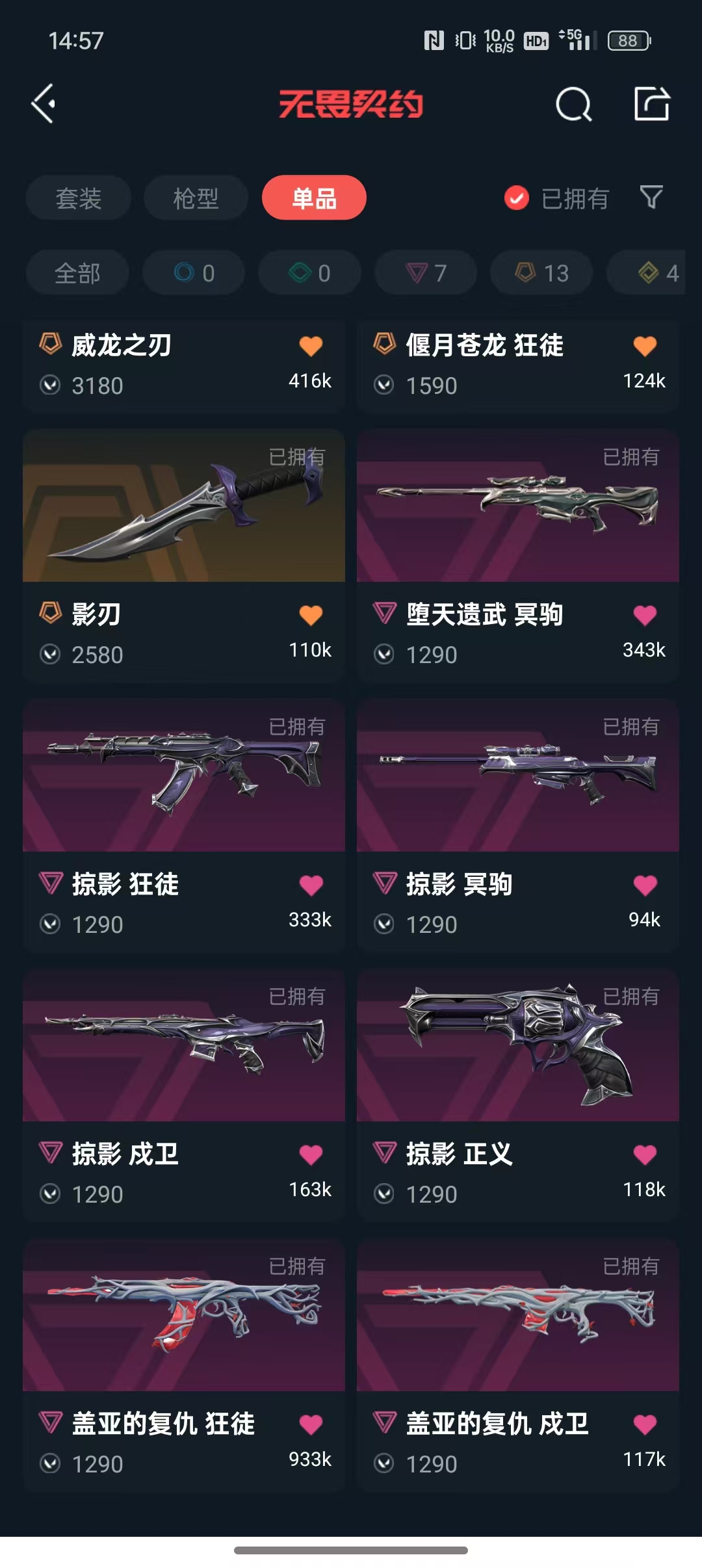
Task: Open the search icon
Action: pyautogui.click(x=573, y=104)
